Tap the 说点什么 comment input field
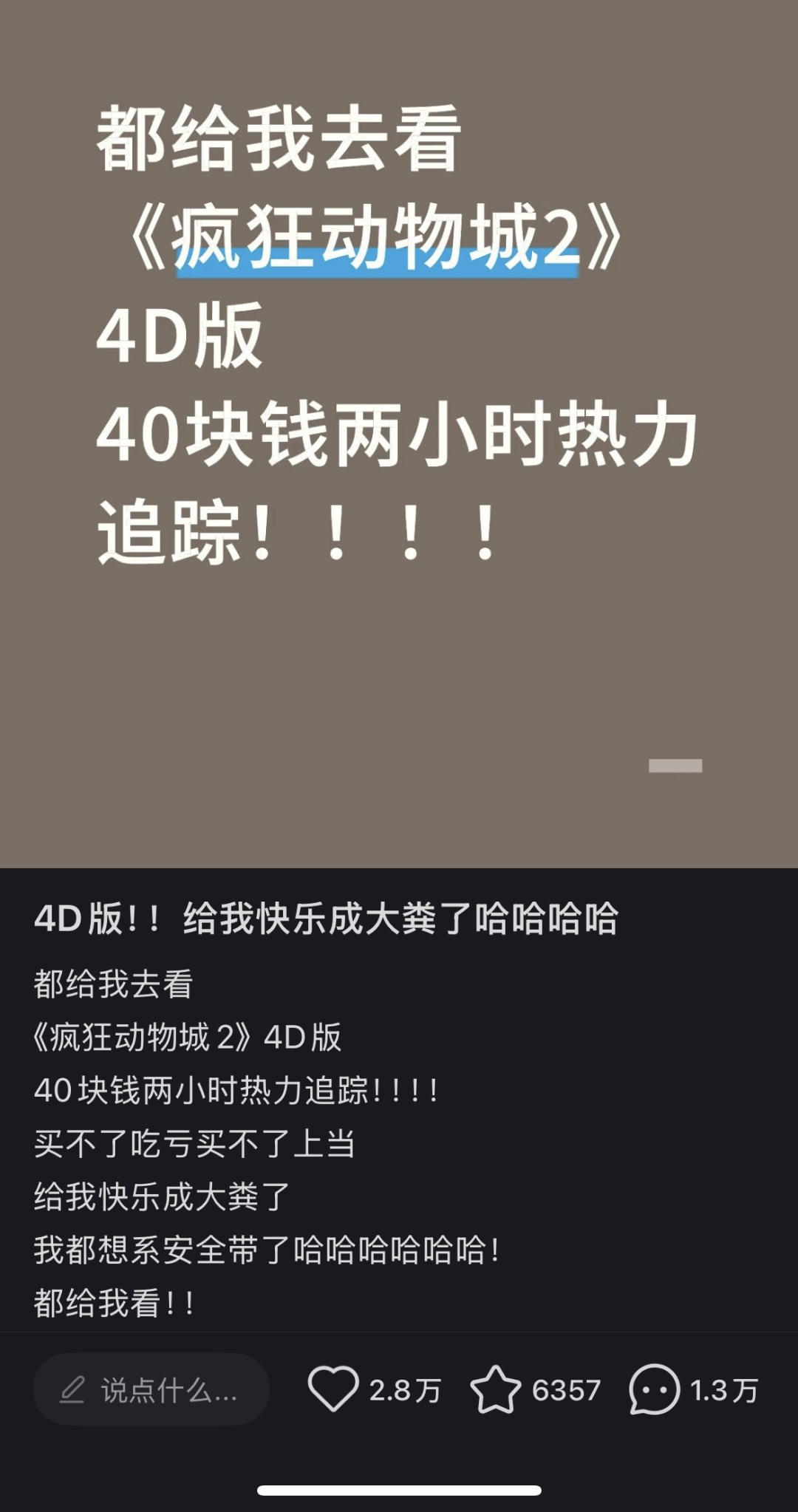Viewport: 798px width, 1512px height. click(x=151, y=1390)
